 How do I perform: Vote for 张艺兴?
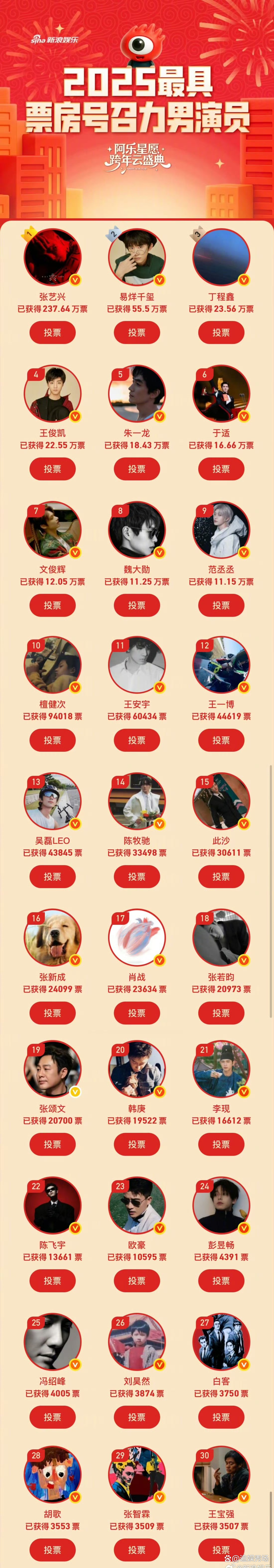[x=53, y=332]
